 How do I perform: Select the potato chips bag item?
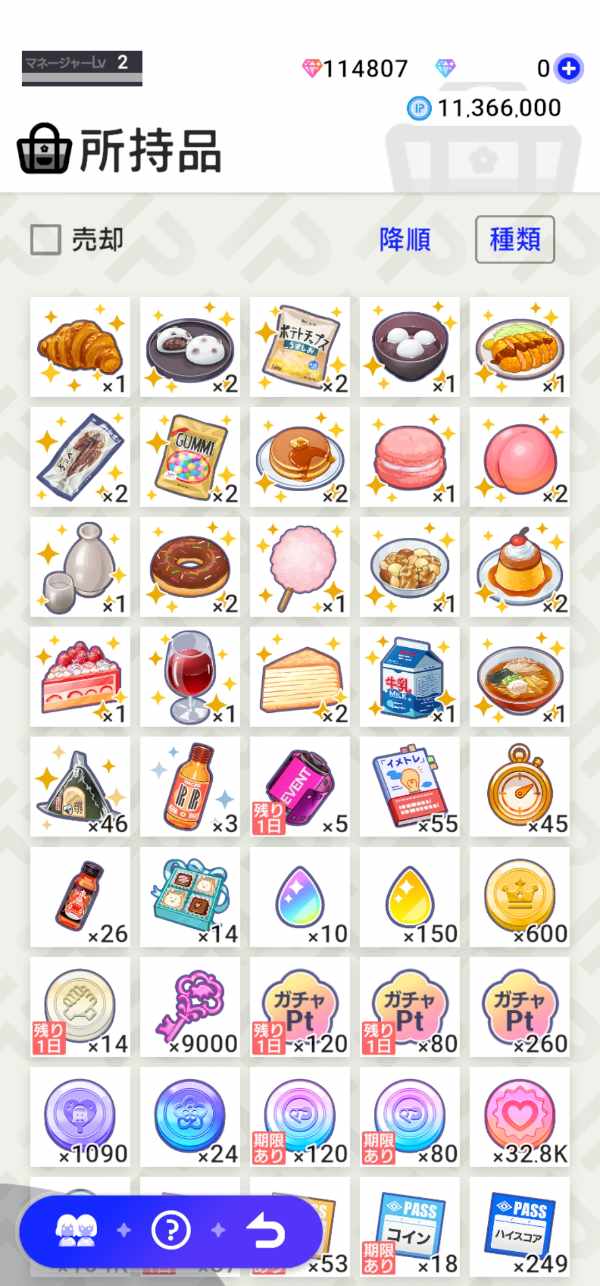click(x=300, y=346)
